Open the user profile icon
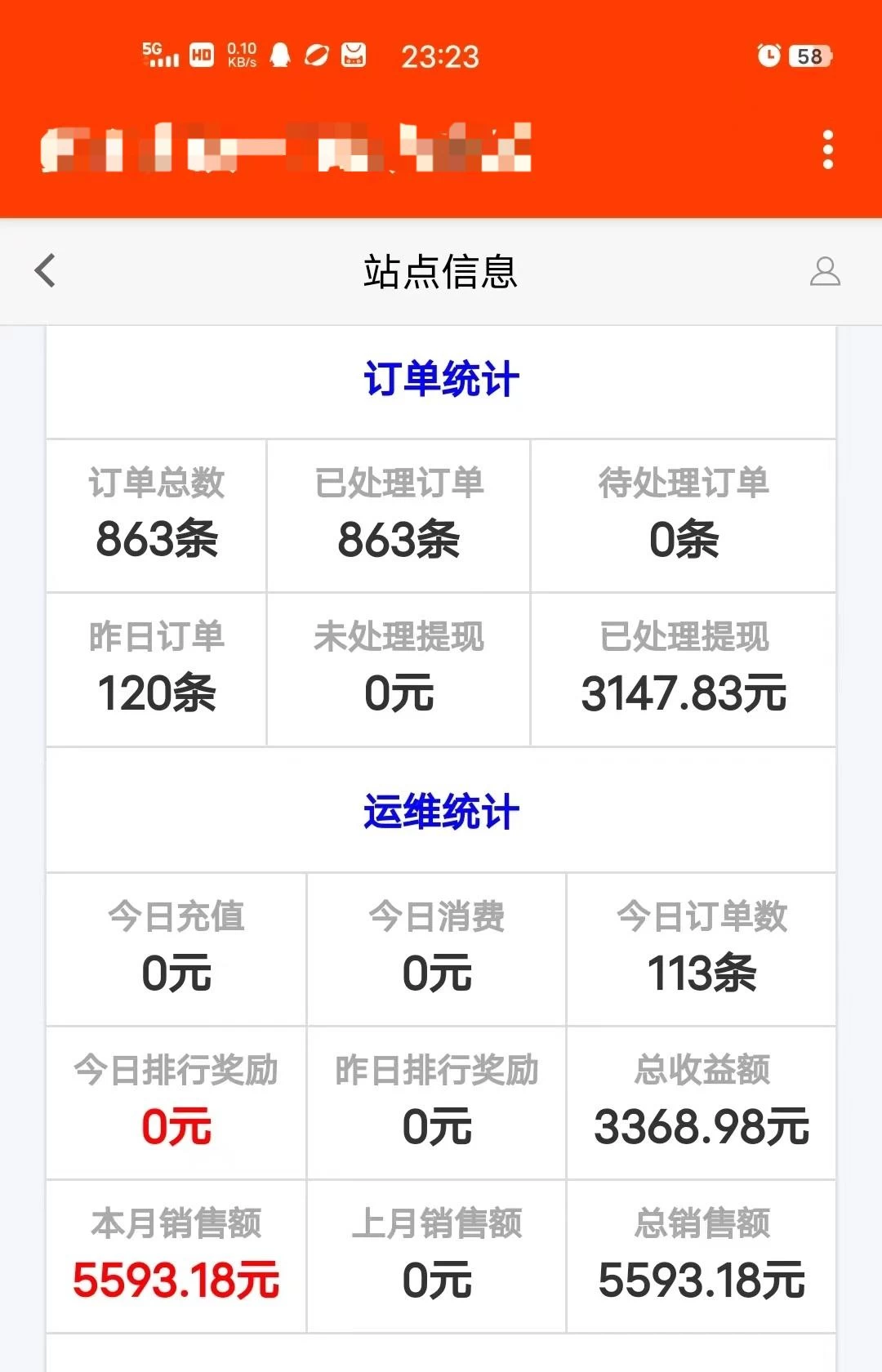 824,271
